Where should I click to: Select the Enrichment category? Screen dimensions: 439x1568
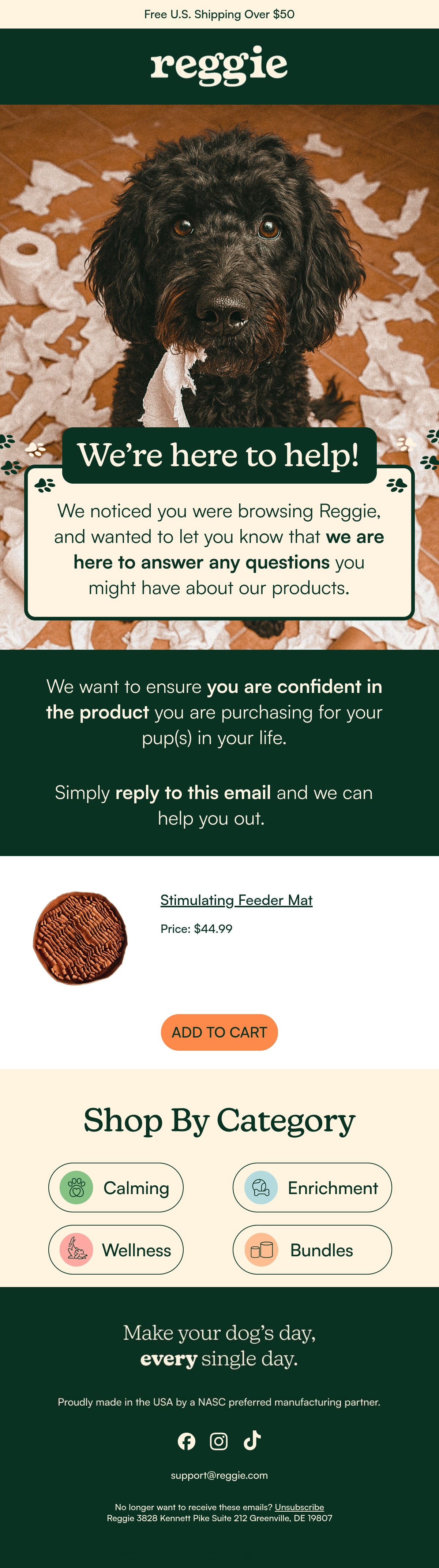[312, 1188]
